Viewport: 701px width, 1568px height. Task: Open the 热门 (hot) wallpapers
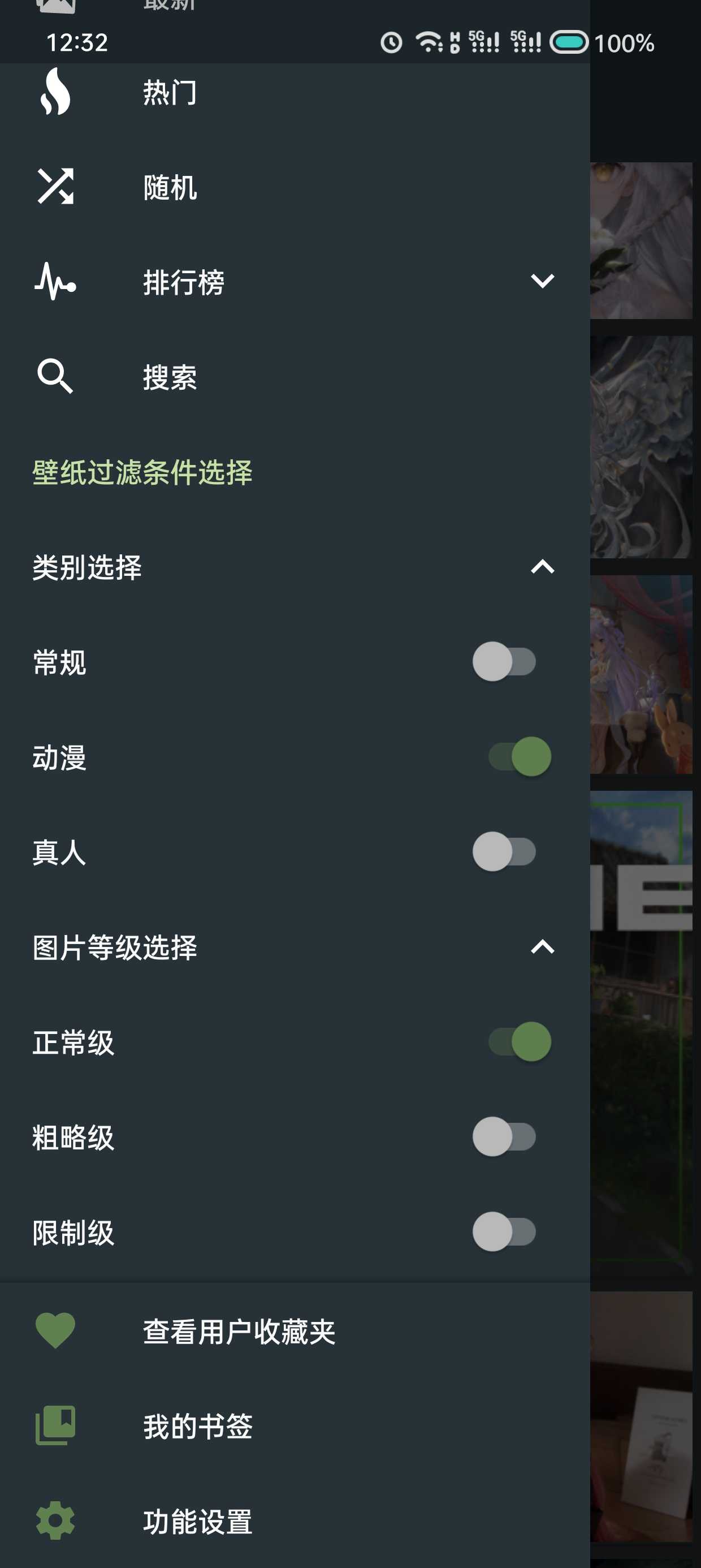pos(170,93)
